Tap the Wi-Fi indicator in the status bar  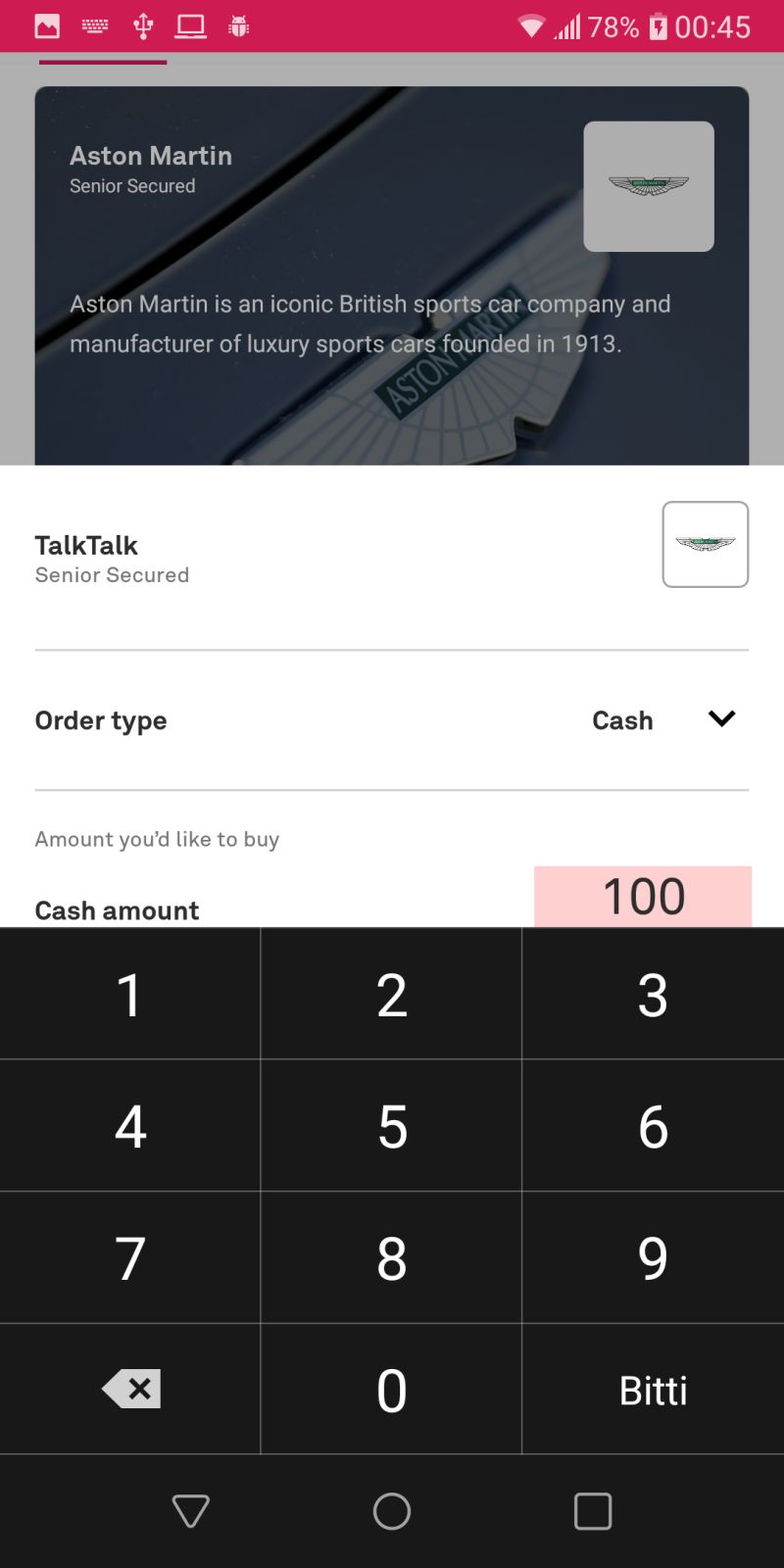coord(530,26)
